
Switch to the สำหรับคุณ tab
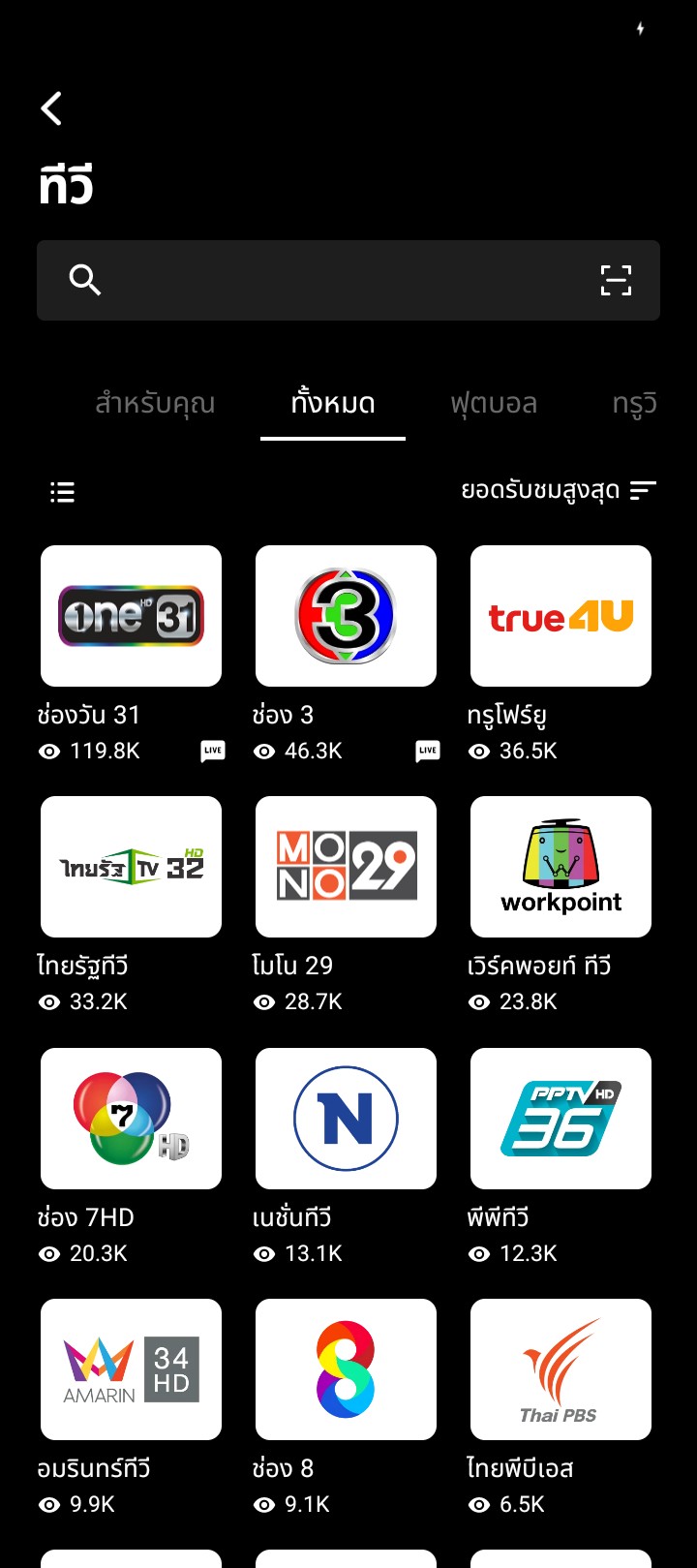click(155, 403)
